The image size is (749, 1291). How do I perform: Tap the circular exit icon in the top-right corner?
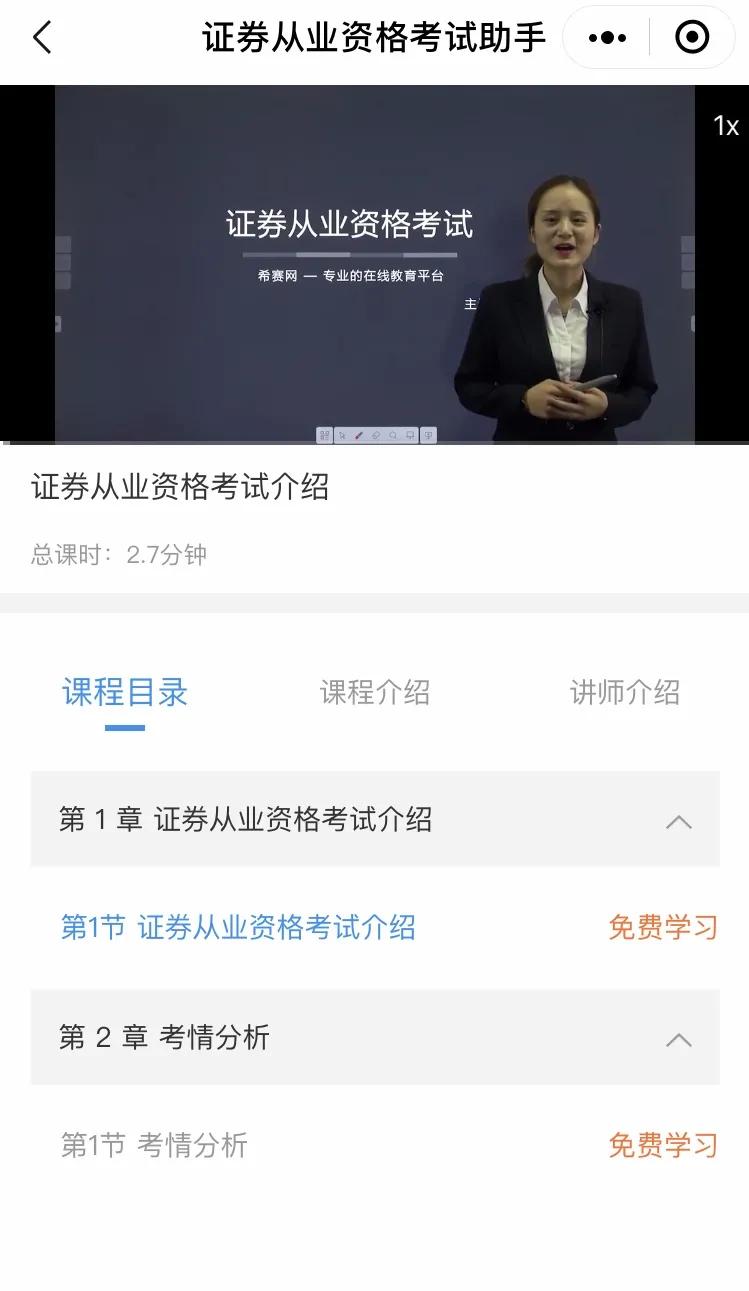tap(691, 36)
